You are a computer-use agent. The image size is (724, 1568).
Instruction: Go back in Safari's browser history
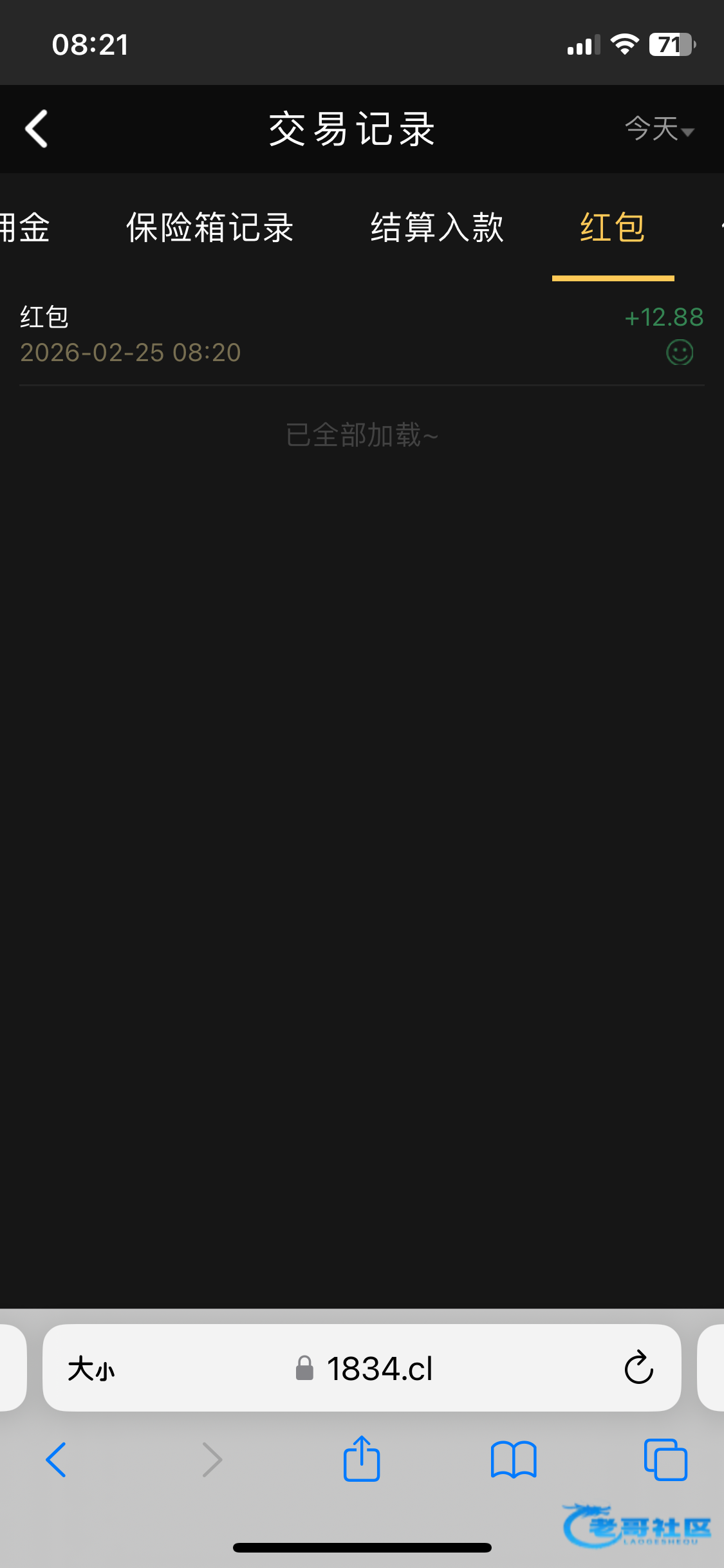[x=56, y=1460]
